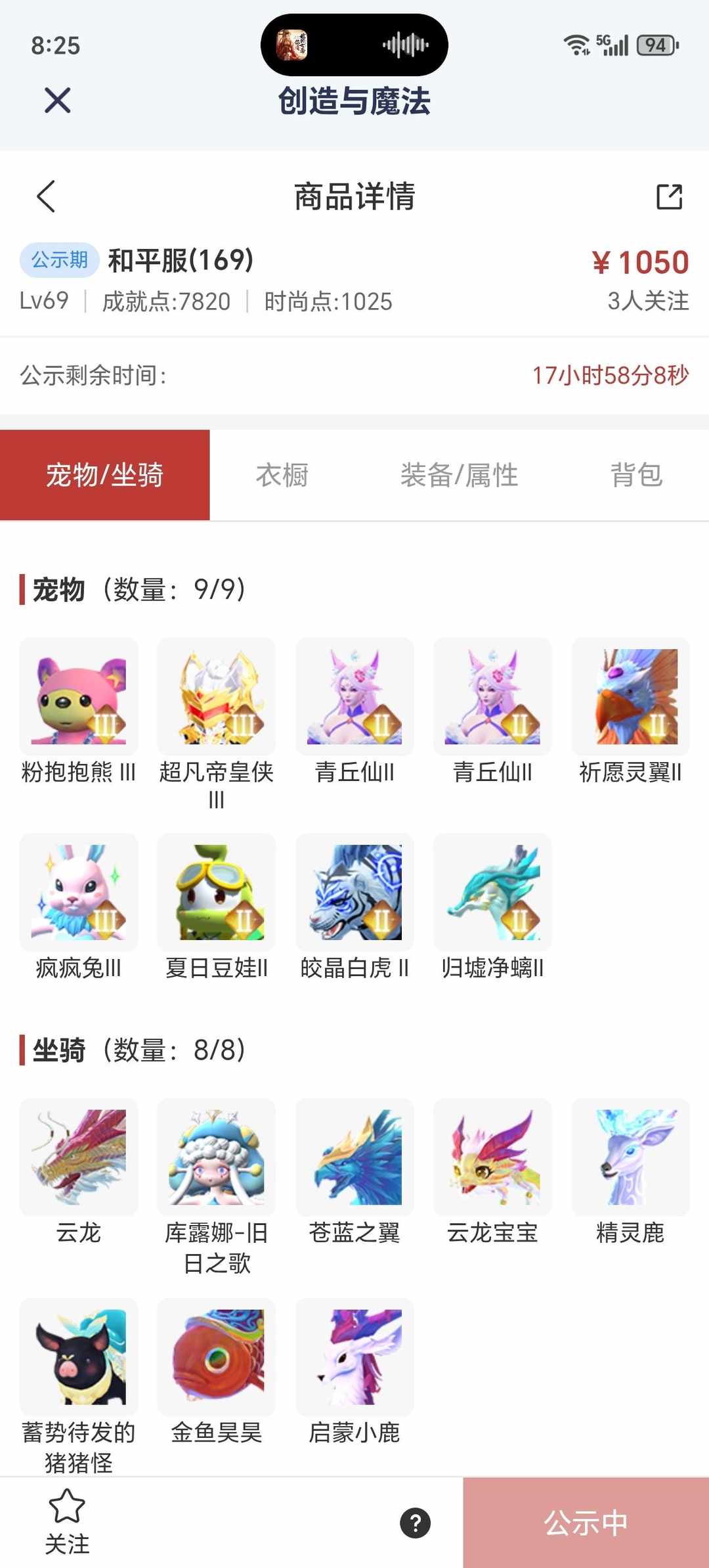
Task: Select the 背包 tab
Action: point(637,476)
